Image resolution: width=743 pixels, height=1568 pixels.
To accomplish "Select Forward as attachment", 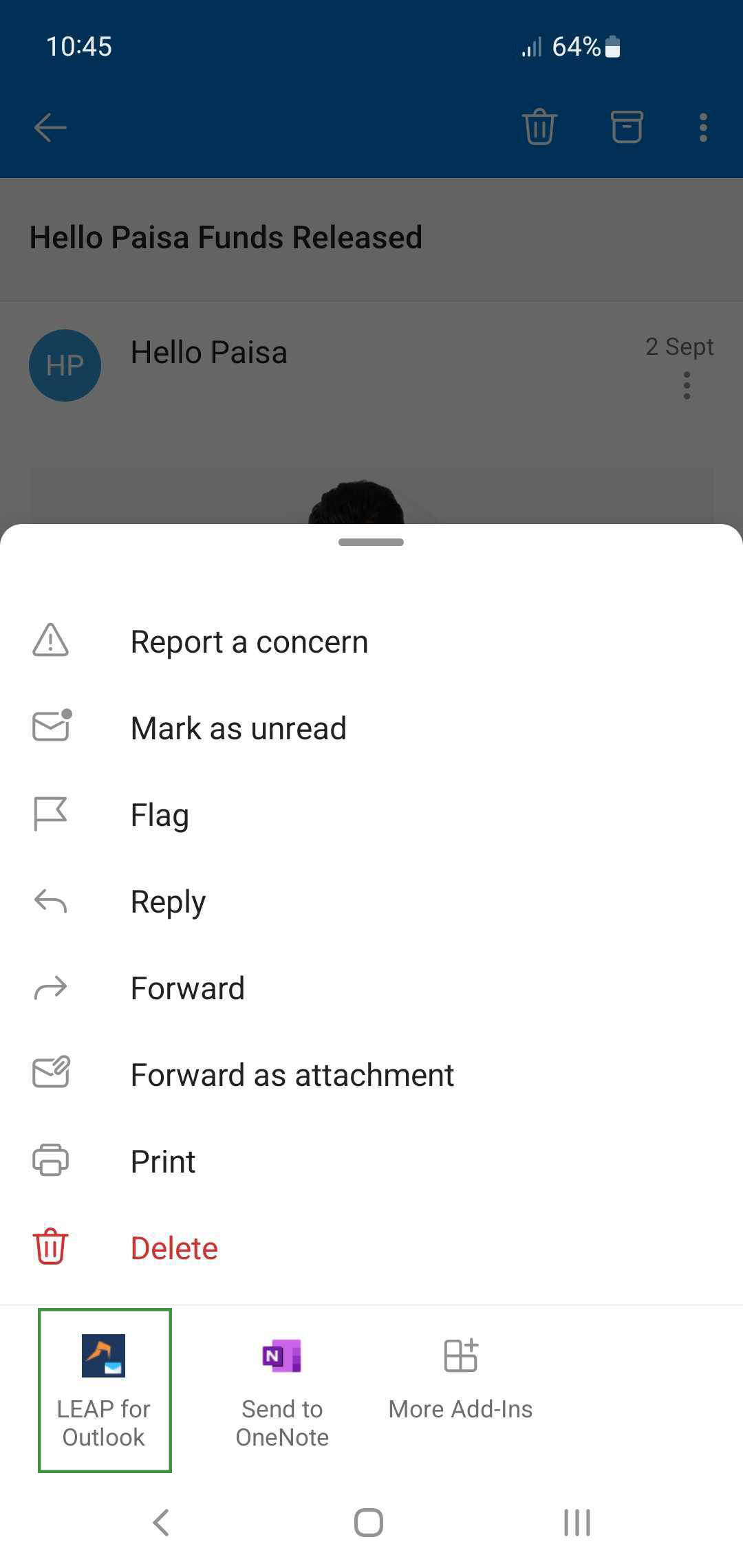I will pos(292,1074).
